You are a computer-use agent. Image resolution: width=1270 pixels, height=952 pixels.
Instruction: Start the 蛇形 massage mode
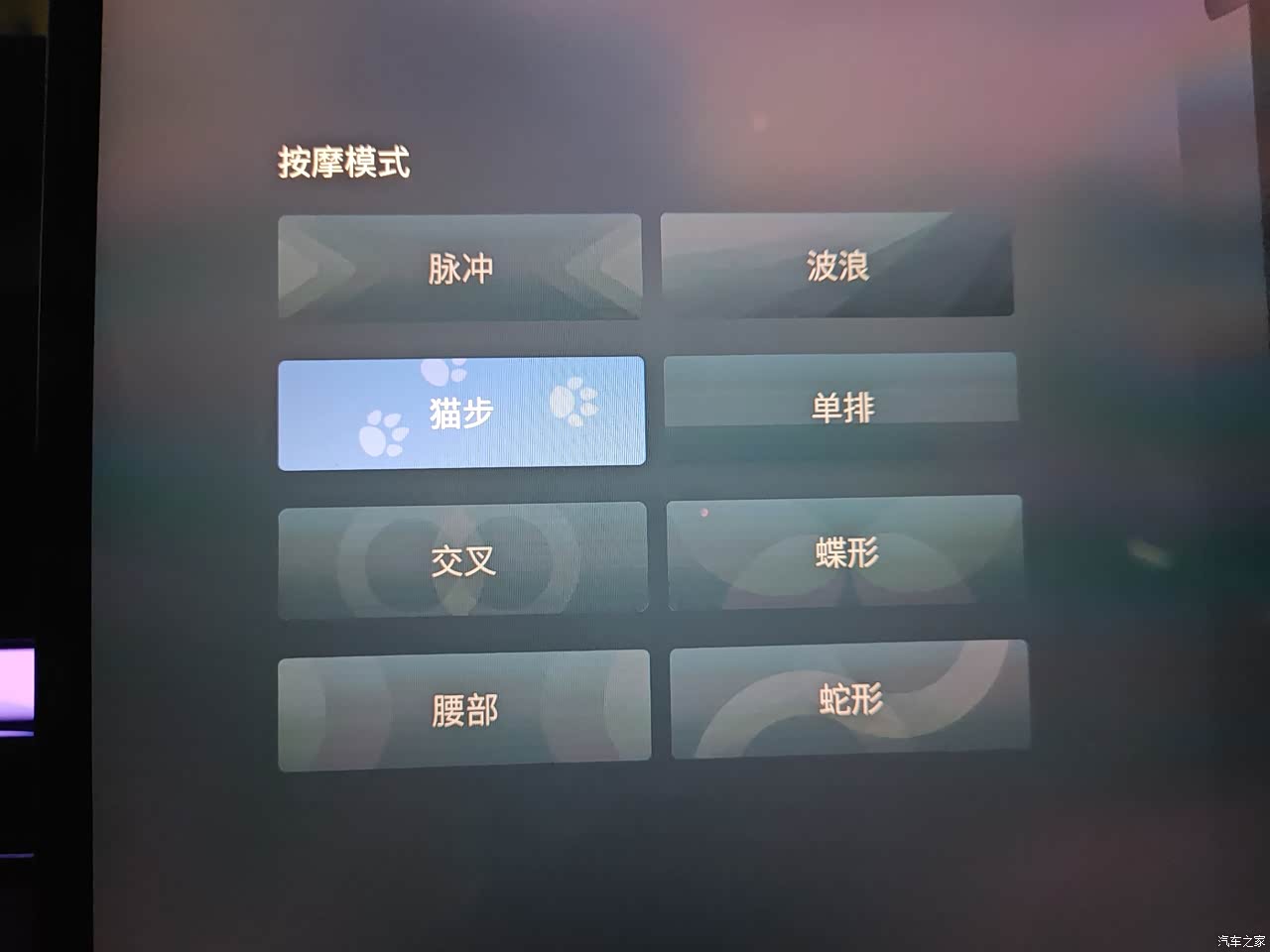click(x=850, y=700)
